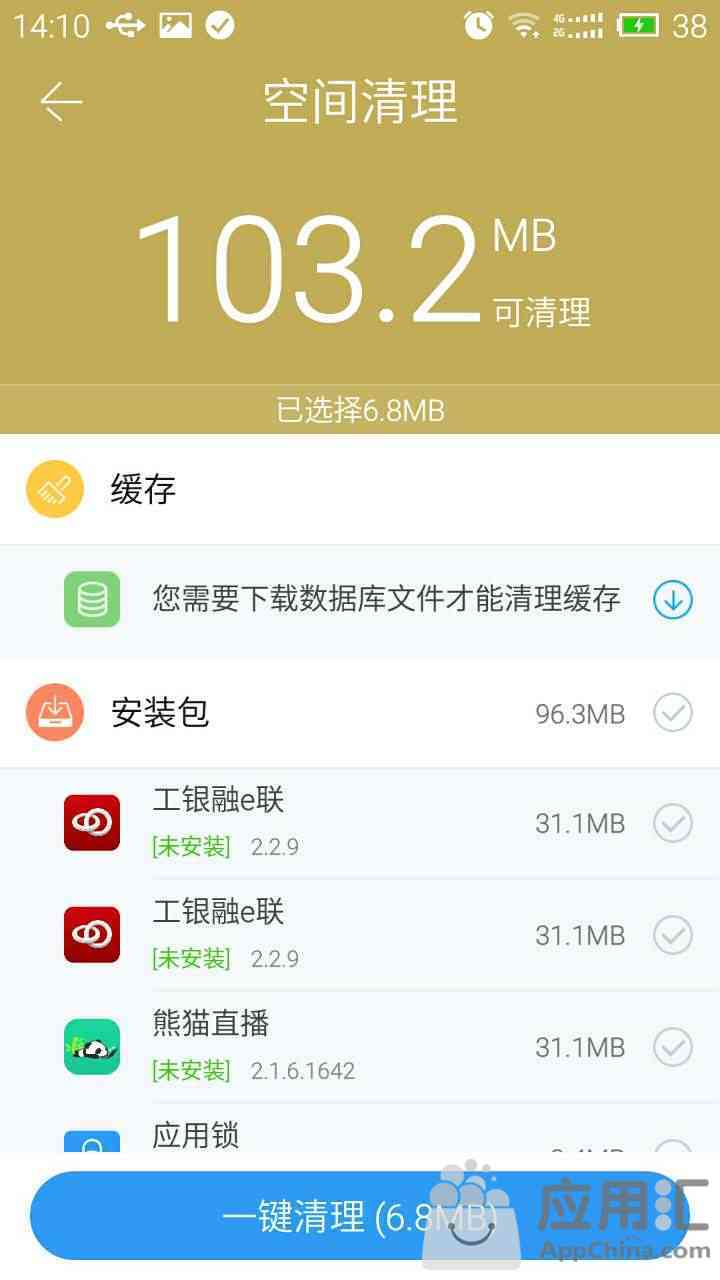Check the 熊猫直播 package for cleaning
Screen dimensions: 720x1280
pyautogui.click(x=672, y=1047)
